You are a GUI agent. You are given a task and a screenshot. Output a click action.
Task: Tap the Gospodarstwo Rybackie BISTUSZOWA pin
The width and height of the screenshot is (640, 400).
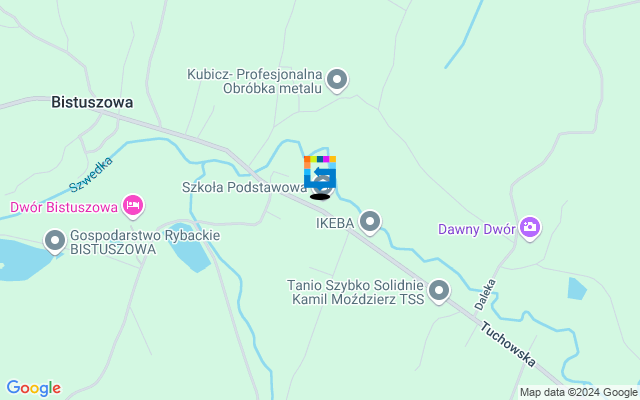click(55, 240)
